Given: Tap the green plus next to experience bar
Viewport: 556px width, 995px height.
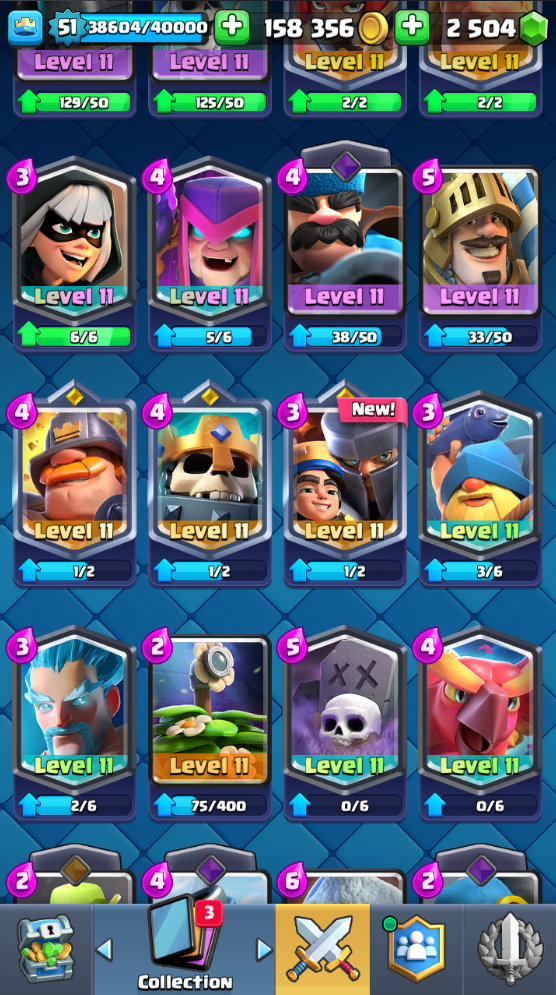Looking at the screenshot, I should [232, 27].
